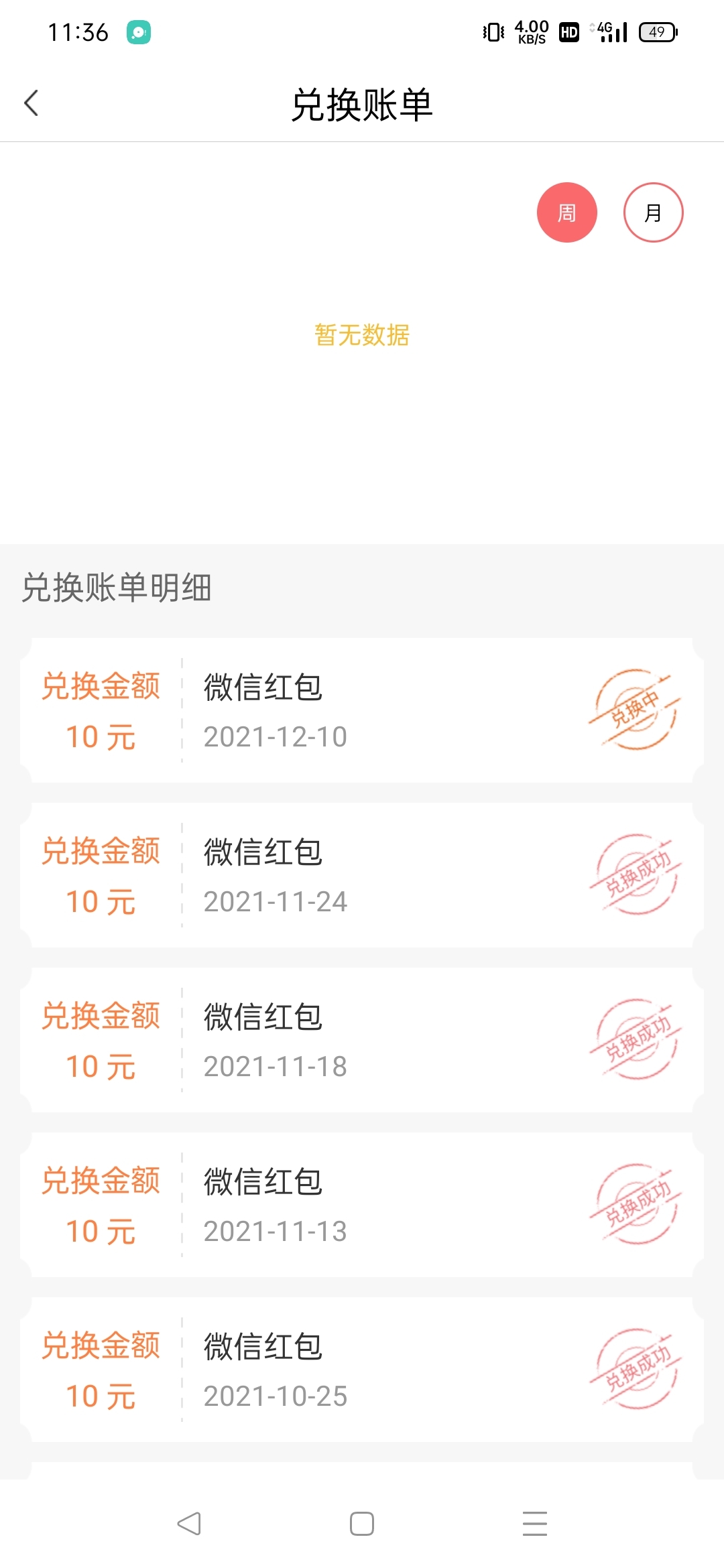Switch to the 周 weekly view
Screen dimensions: 724x1568
tap(566, 212)
